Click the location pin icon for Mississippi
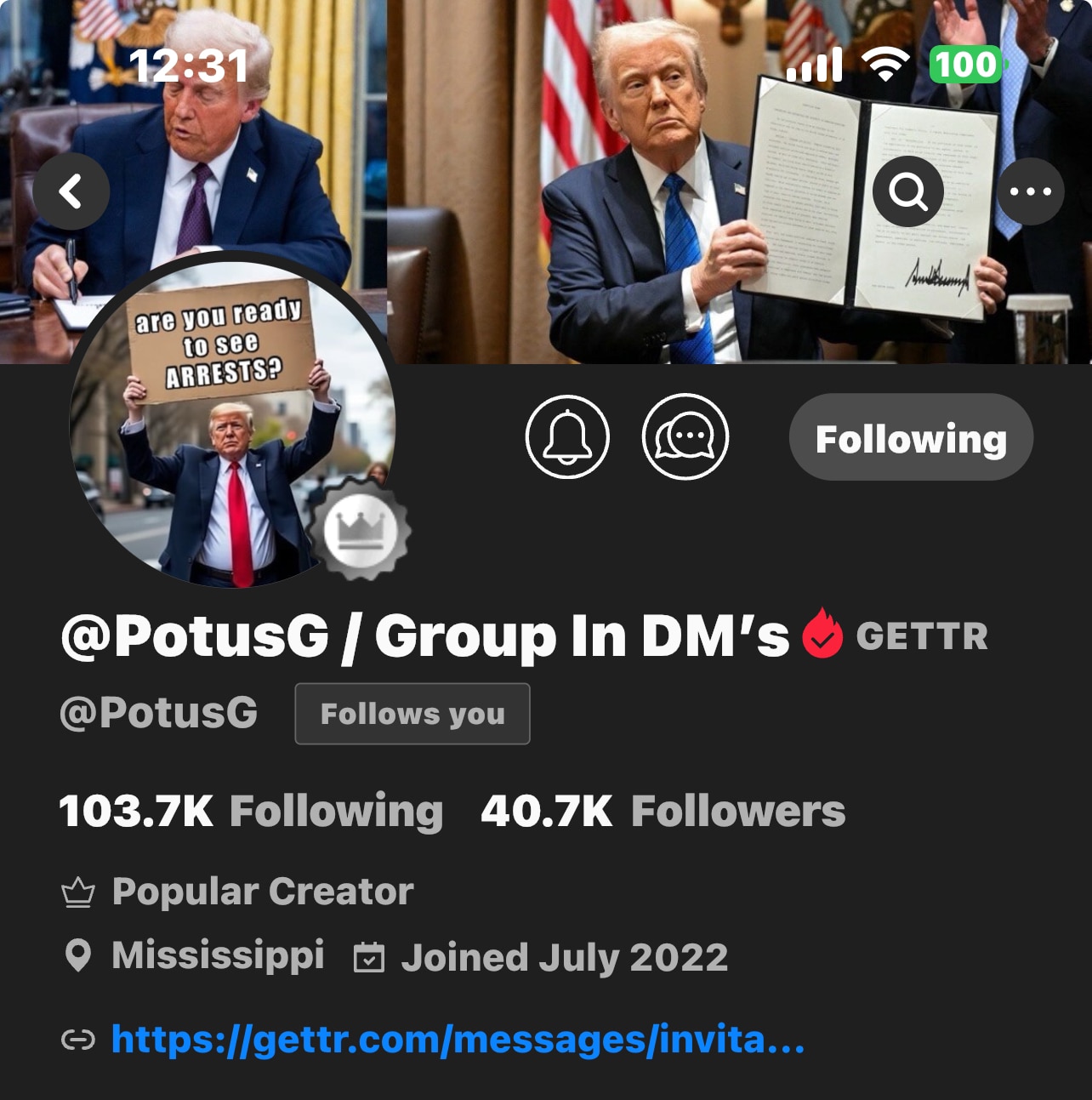 (77, 956)
